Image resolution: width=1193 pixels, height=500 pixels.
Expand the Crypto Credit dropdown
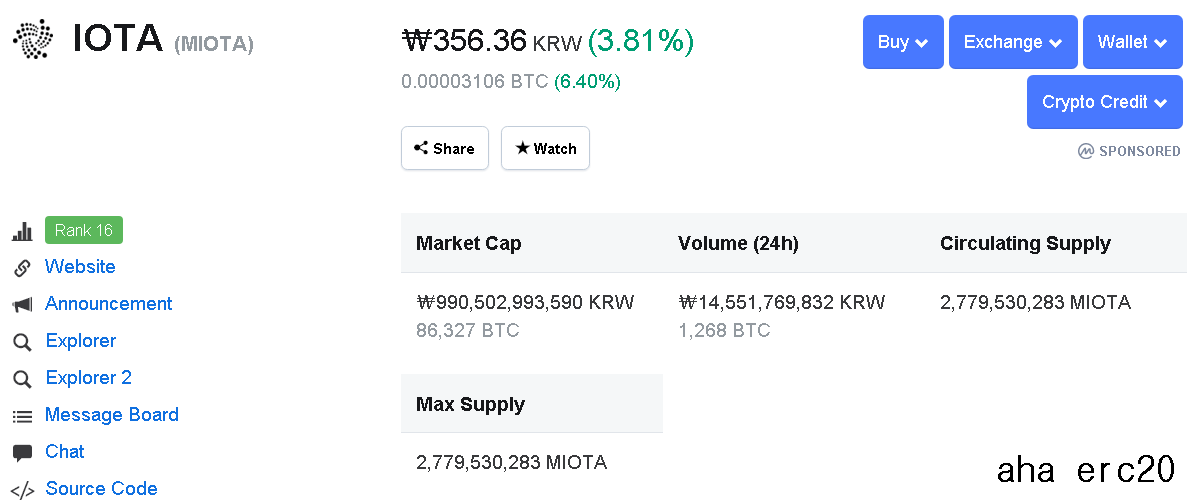point(1105,102)
